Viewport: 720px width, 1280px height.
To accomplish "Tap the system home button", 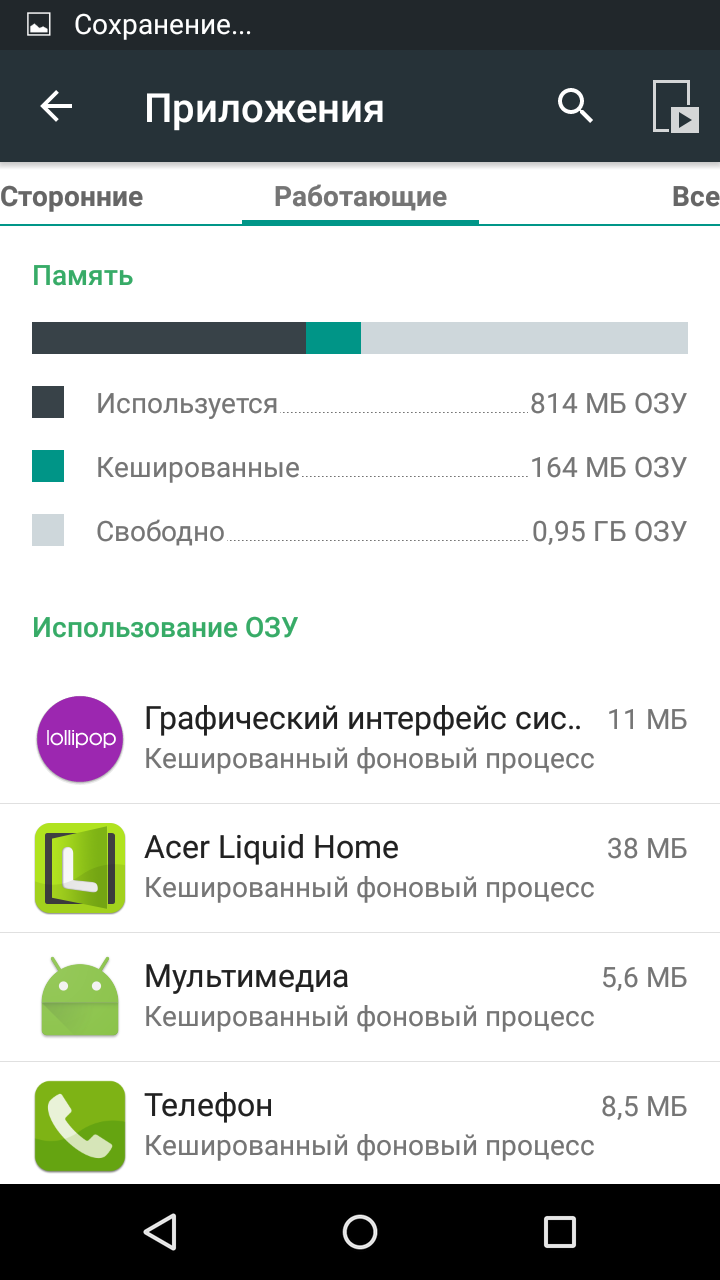I will tap(360, 1232).
